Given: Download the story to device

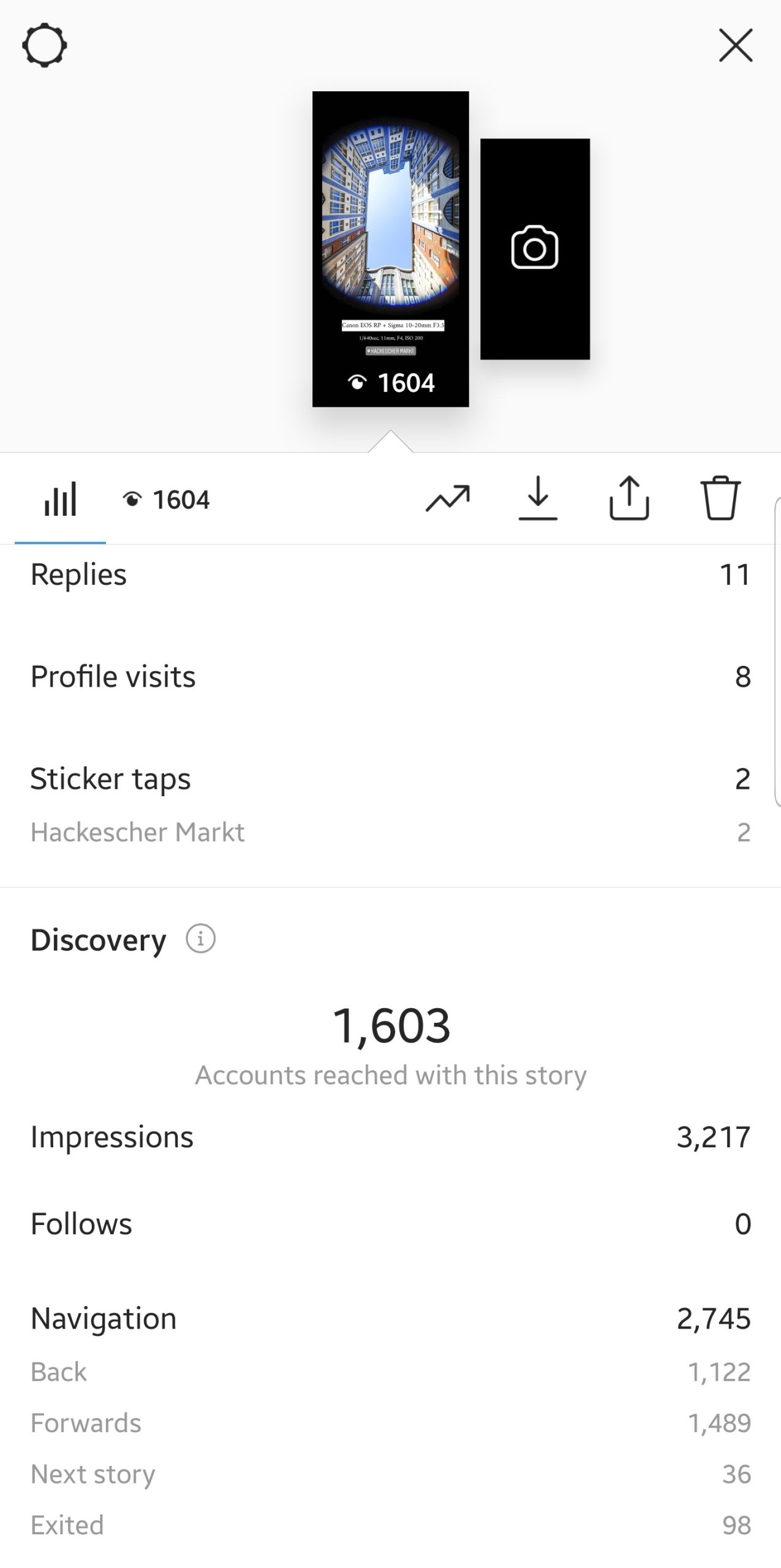Looking at the screenshot, I should coord(538,499).
